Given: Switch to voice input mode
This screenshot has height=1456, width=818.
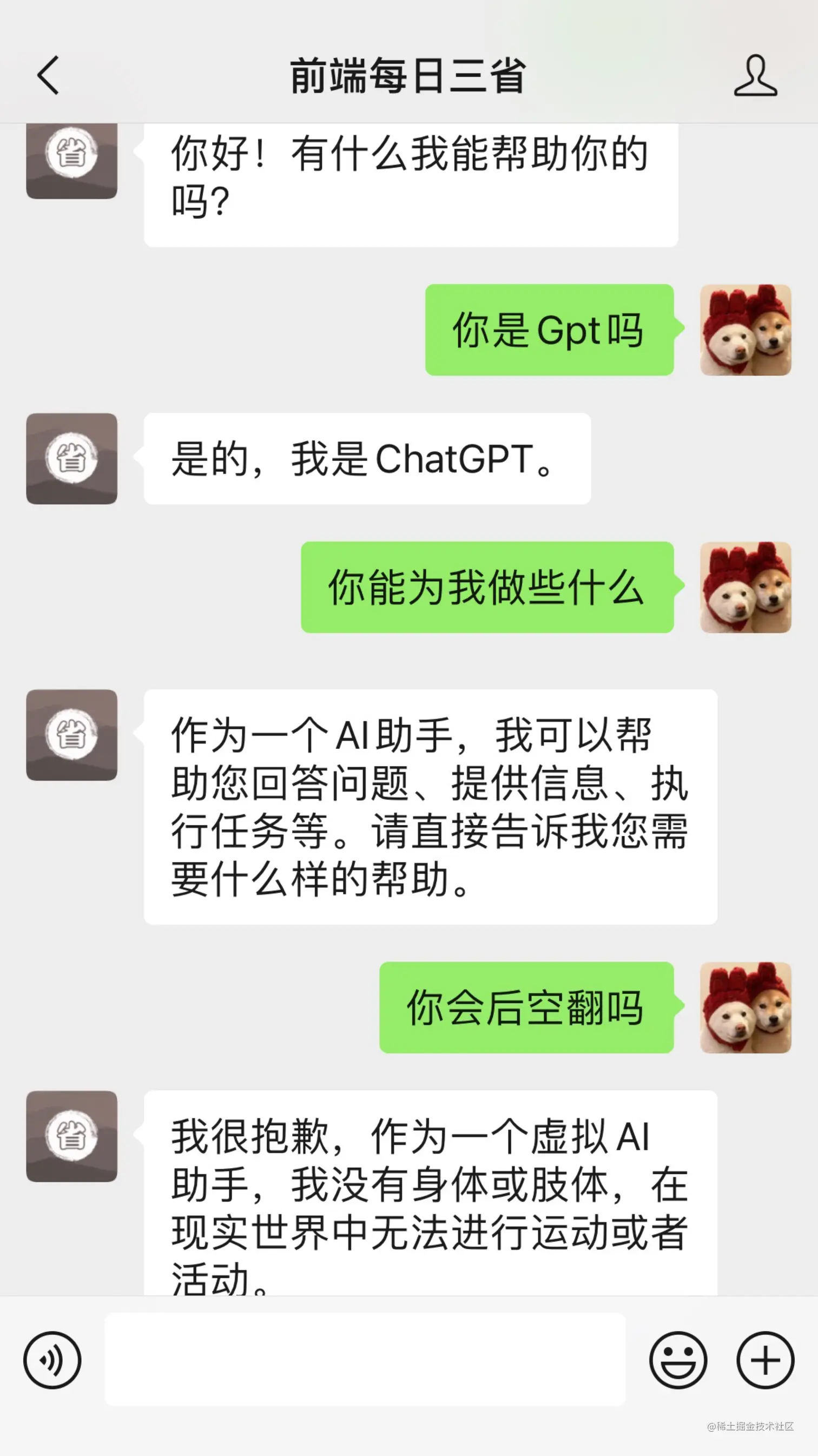Looking at the screenshot, I should tap(52, 1359).
